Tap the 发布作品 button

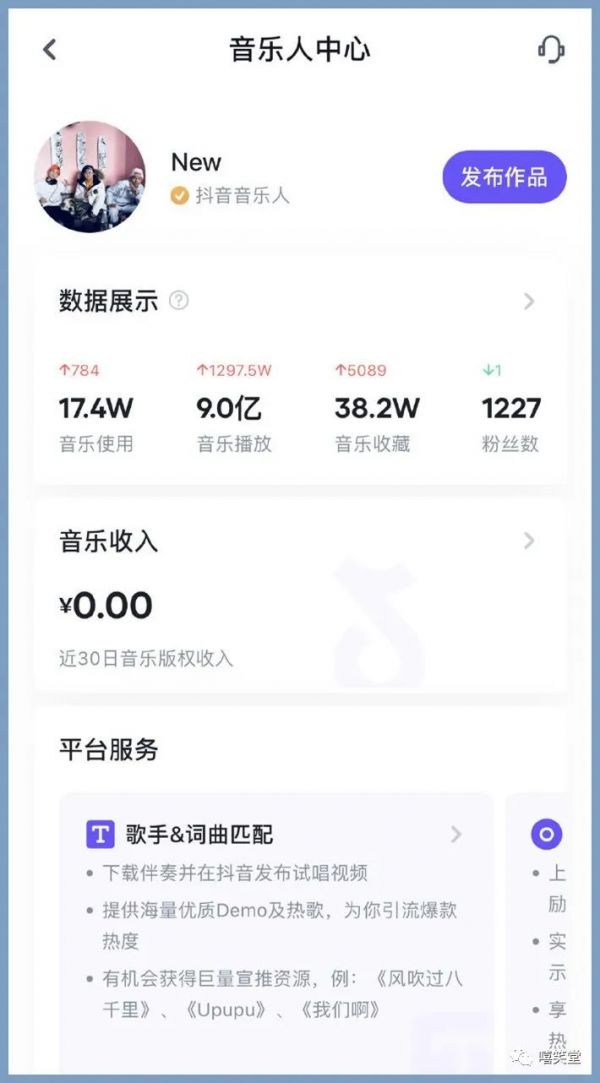point(504,177)
